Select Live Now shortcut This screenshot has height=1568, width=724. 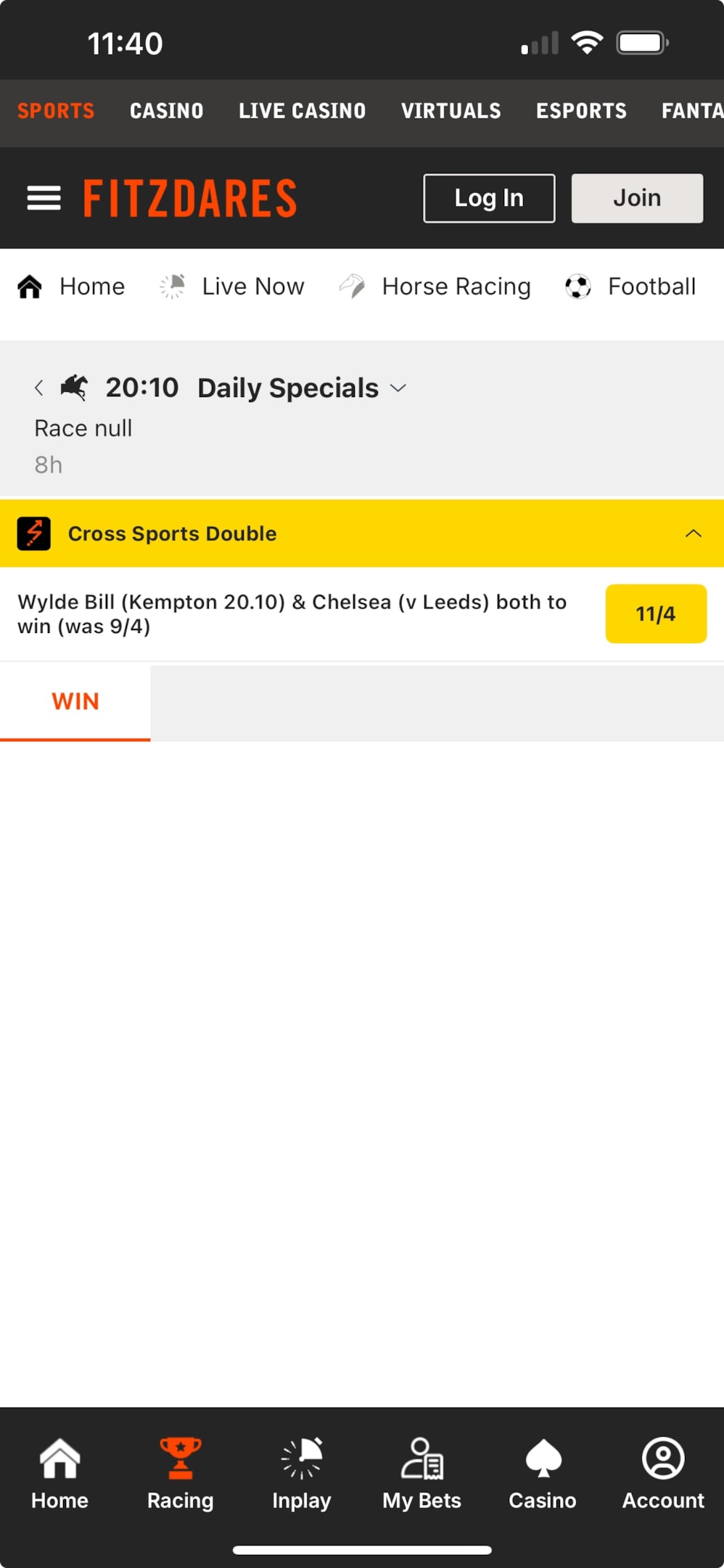tap(232, 287)
